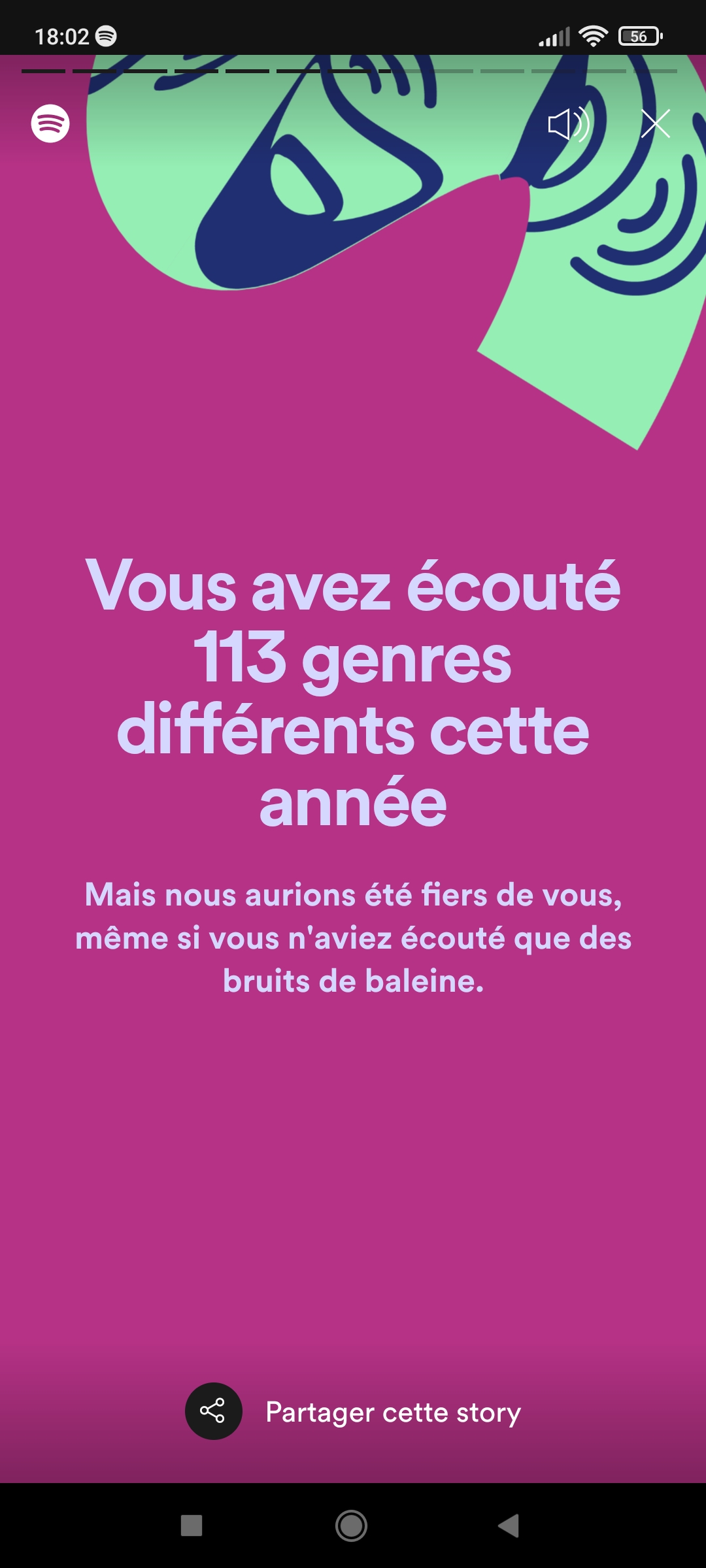Mute the story sound
Viewport: 706px width, 1568px height.
[568, 124]
